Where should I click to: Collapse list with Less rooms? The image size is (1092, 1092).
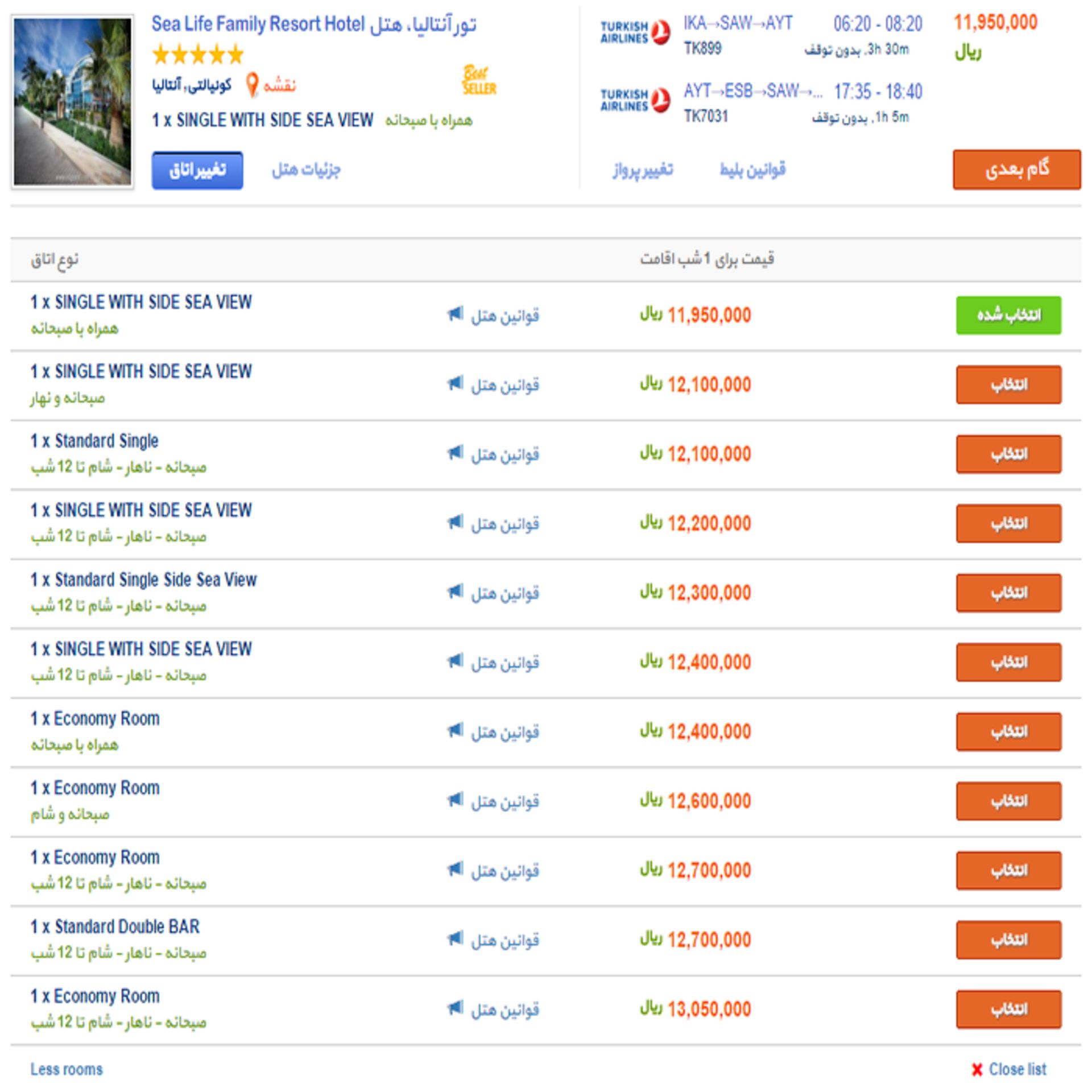coord(67,1069)
